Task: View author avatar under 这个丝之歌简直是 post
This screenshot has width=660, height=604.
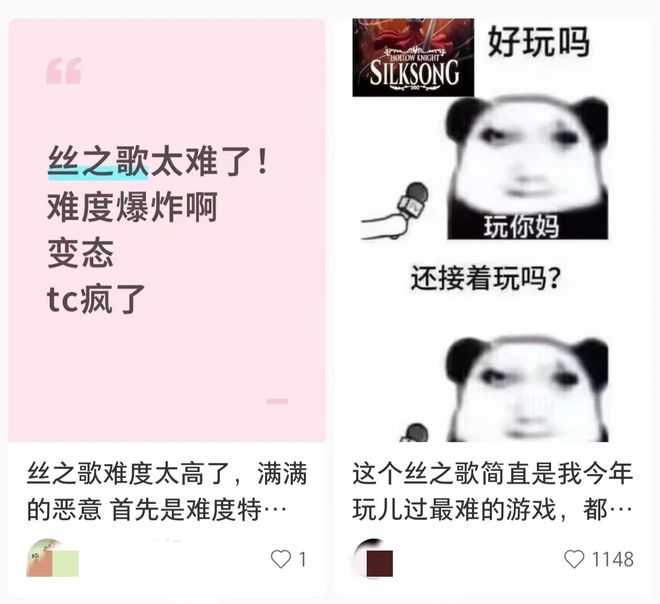Action: (x=370, y=559)
